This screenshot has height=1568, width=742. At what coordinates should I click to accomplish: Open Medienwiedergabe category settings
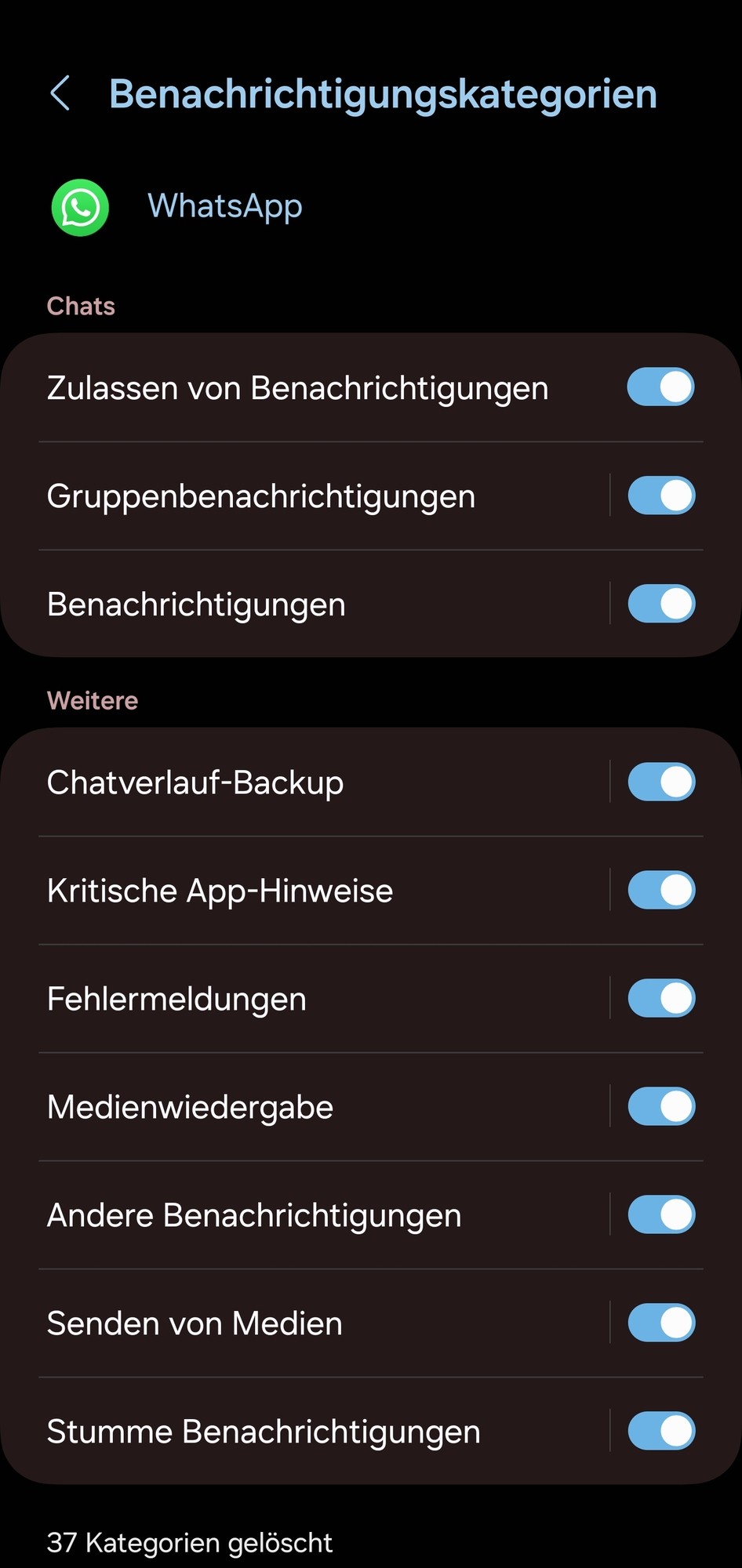click(190, 1107)
